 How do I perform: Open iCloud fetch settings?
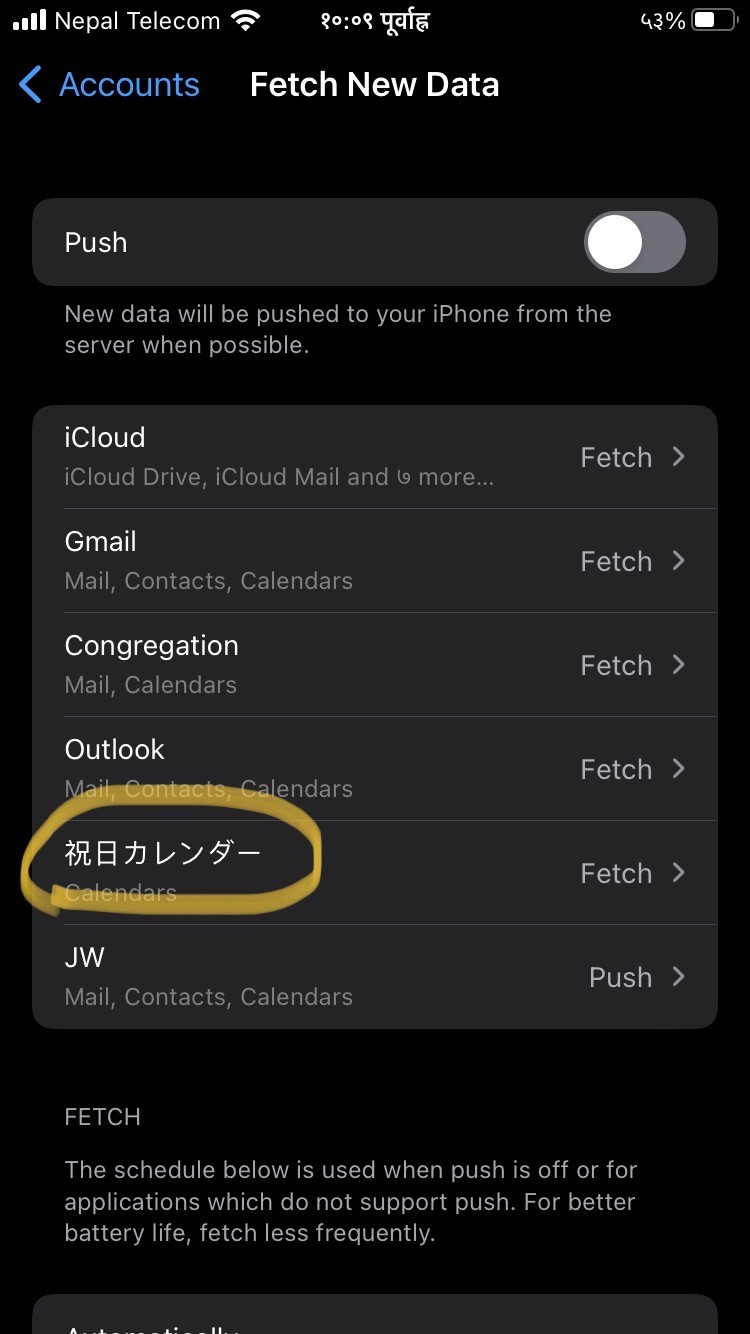click(x=375, y=457)
